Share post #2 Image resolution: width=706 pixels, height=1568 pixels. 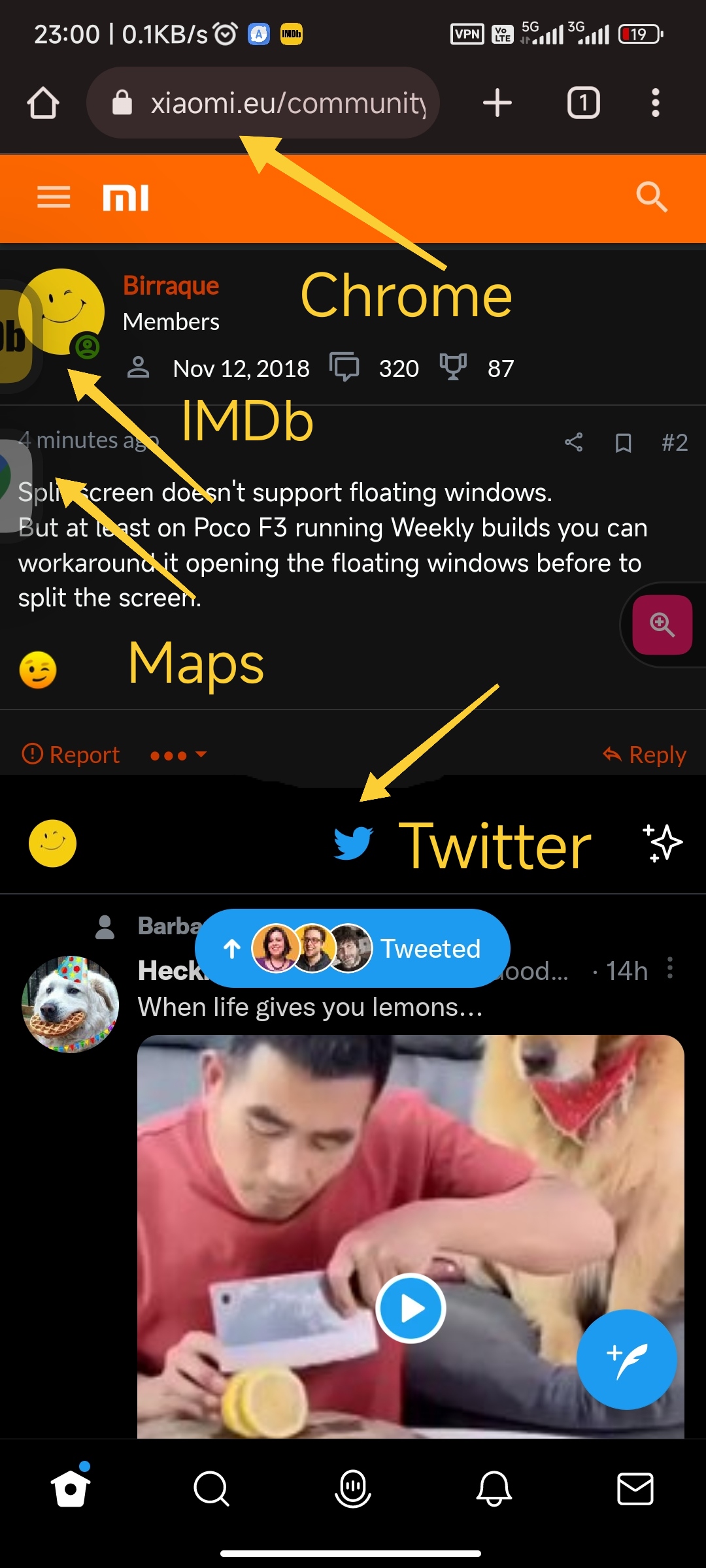pyautogui.click(x=573, y=442)
